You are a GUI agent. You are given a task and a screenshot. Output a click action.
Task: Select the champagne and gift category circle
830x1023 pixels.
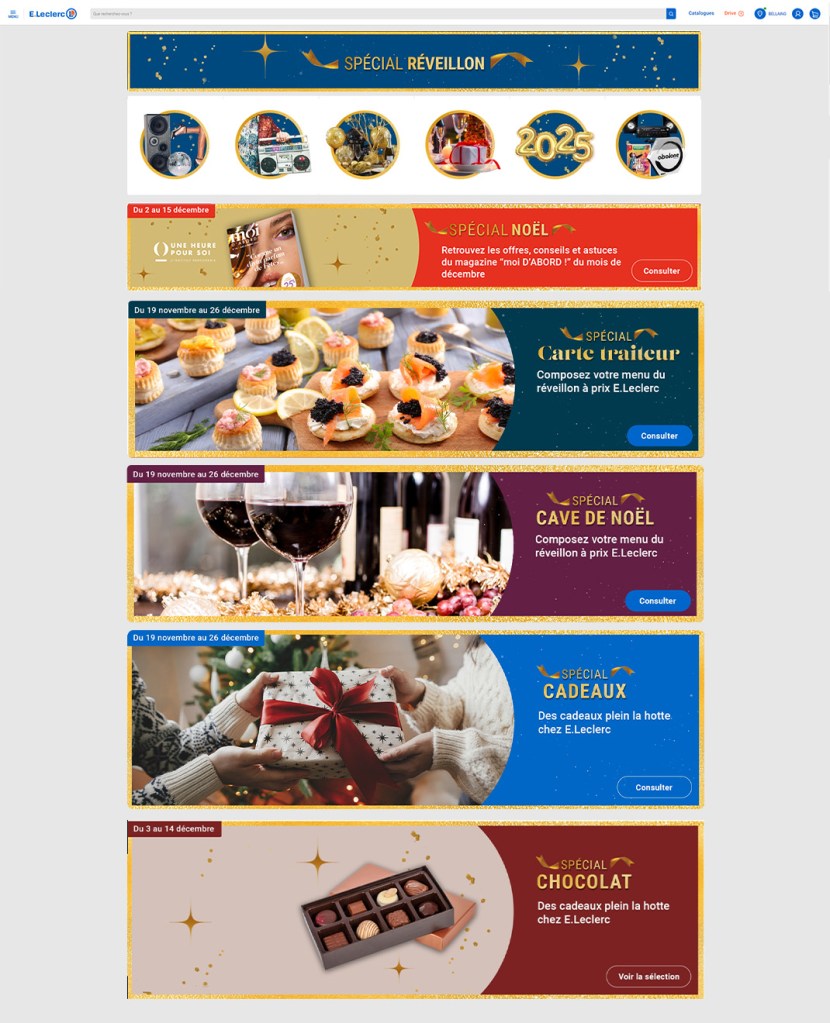point(460,145)
